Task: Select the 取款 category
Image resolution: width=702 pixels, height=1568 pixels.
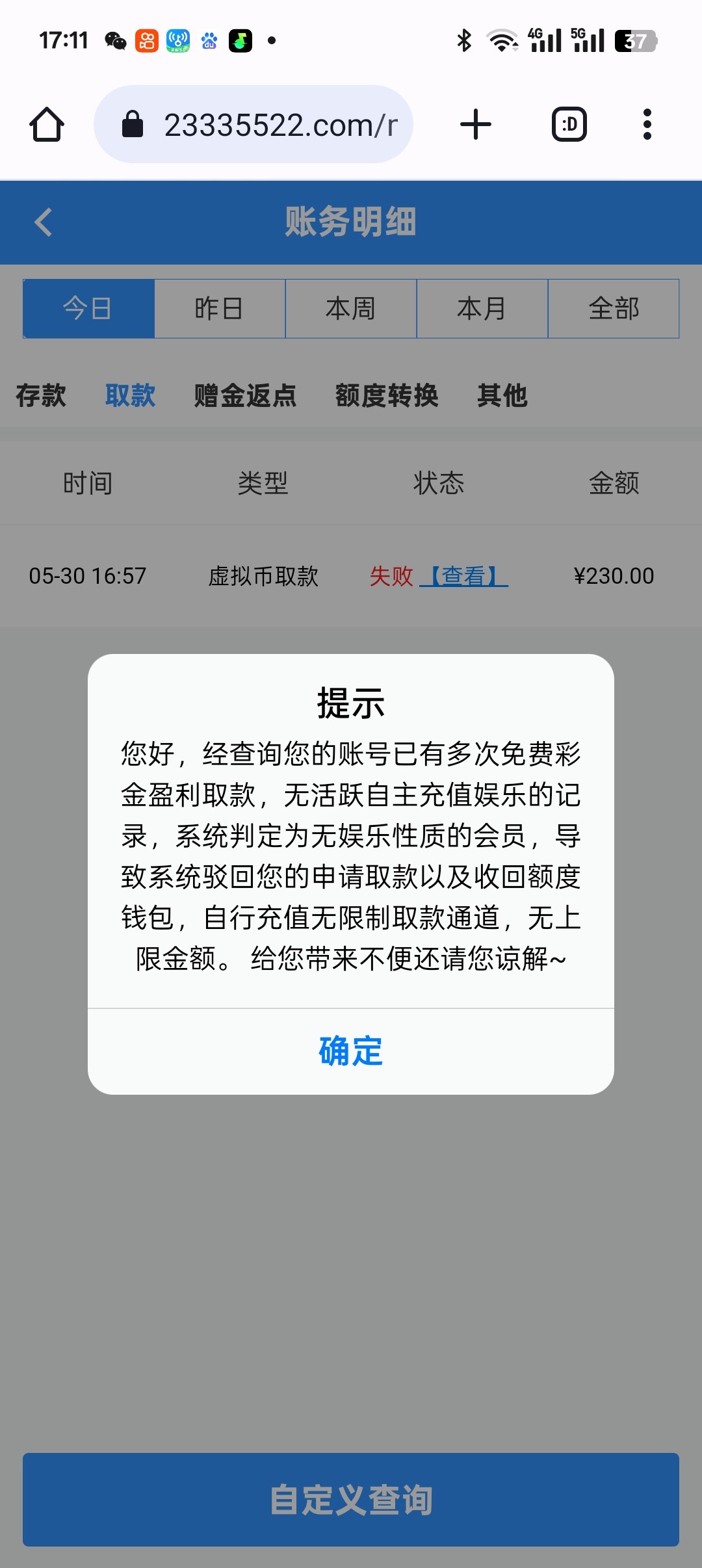Action: 130,395
